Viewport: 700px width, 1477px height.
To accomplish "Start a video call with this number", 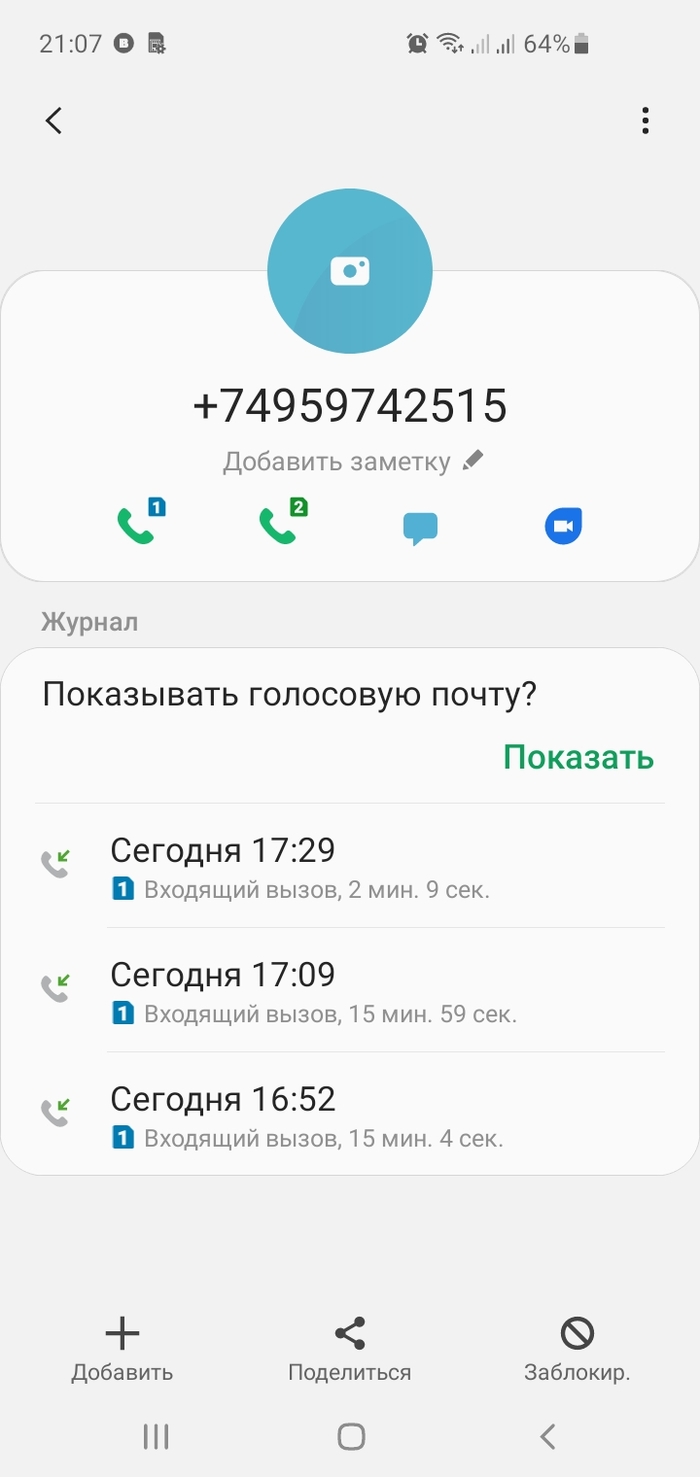I will tap(563, 526).
